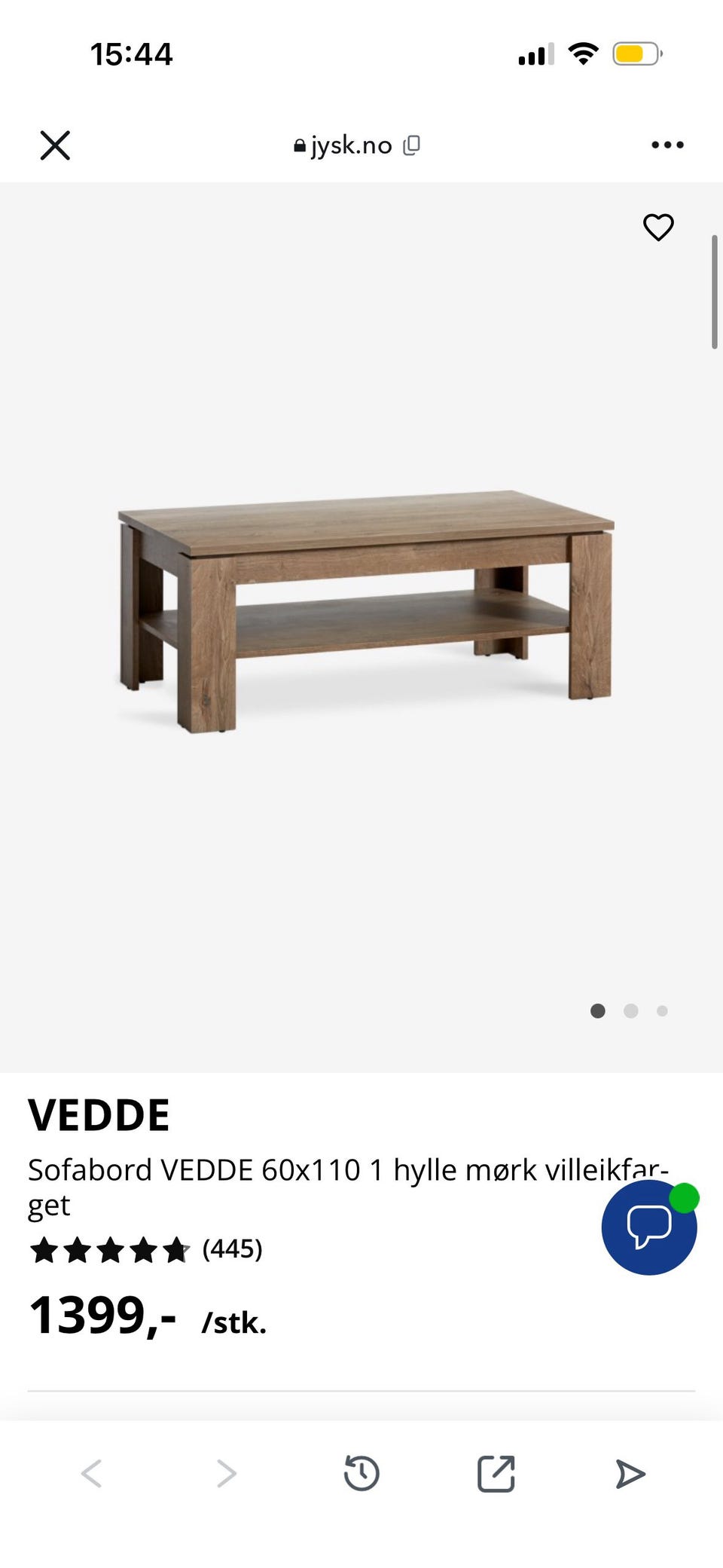Go back with the left chevron
Viewport: 723px width, 1568px height.
pyautogui.click(x=92, y=1473)
